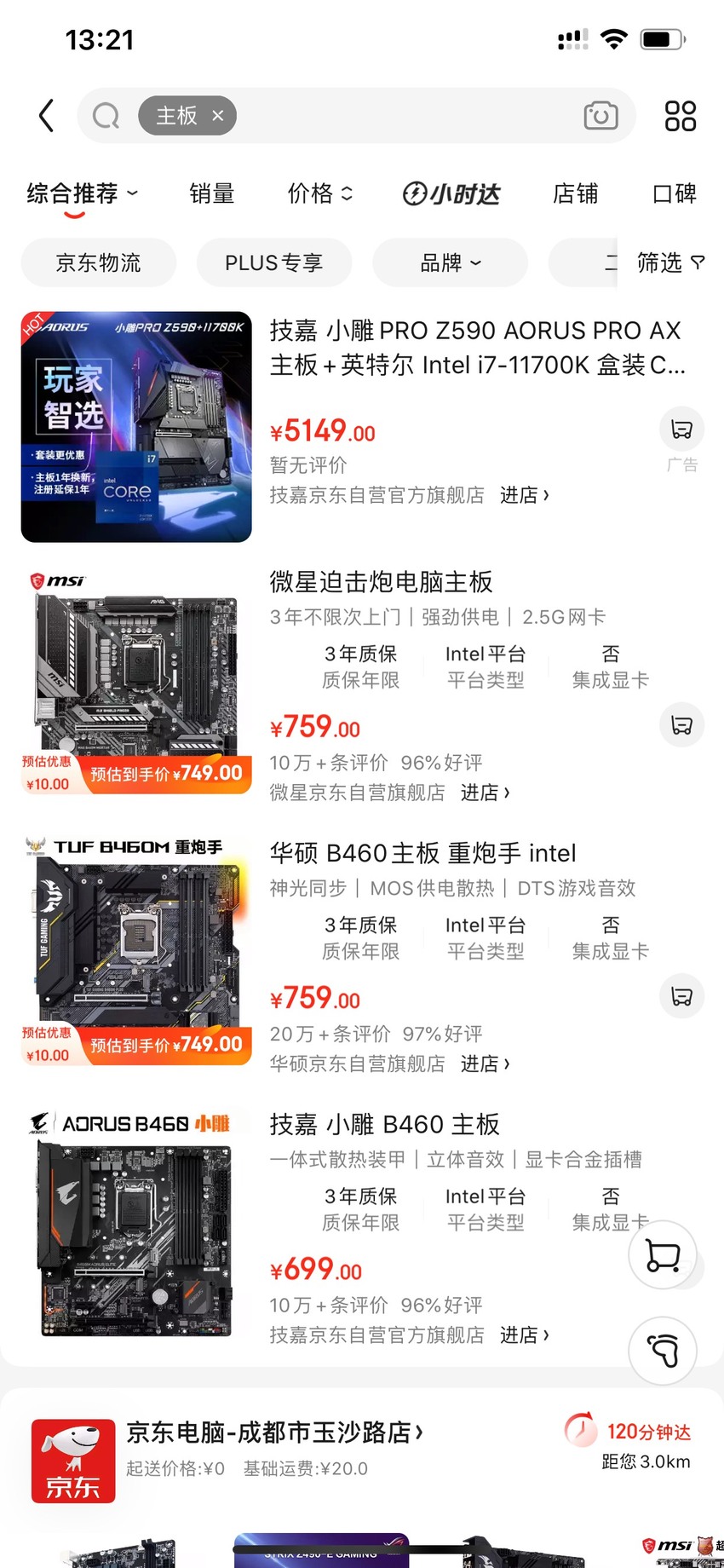This screenshot has height=1568, width=724.
Task: Open the 技嘉 小雕 B460 主板 product
Action: pos(385,1124)
